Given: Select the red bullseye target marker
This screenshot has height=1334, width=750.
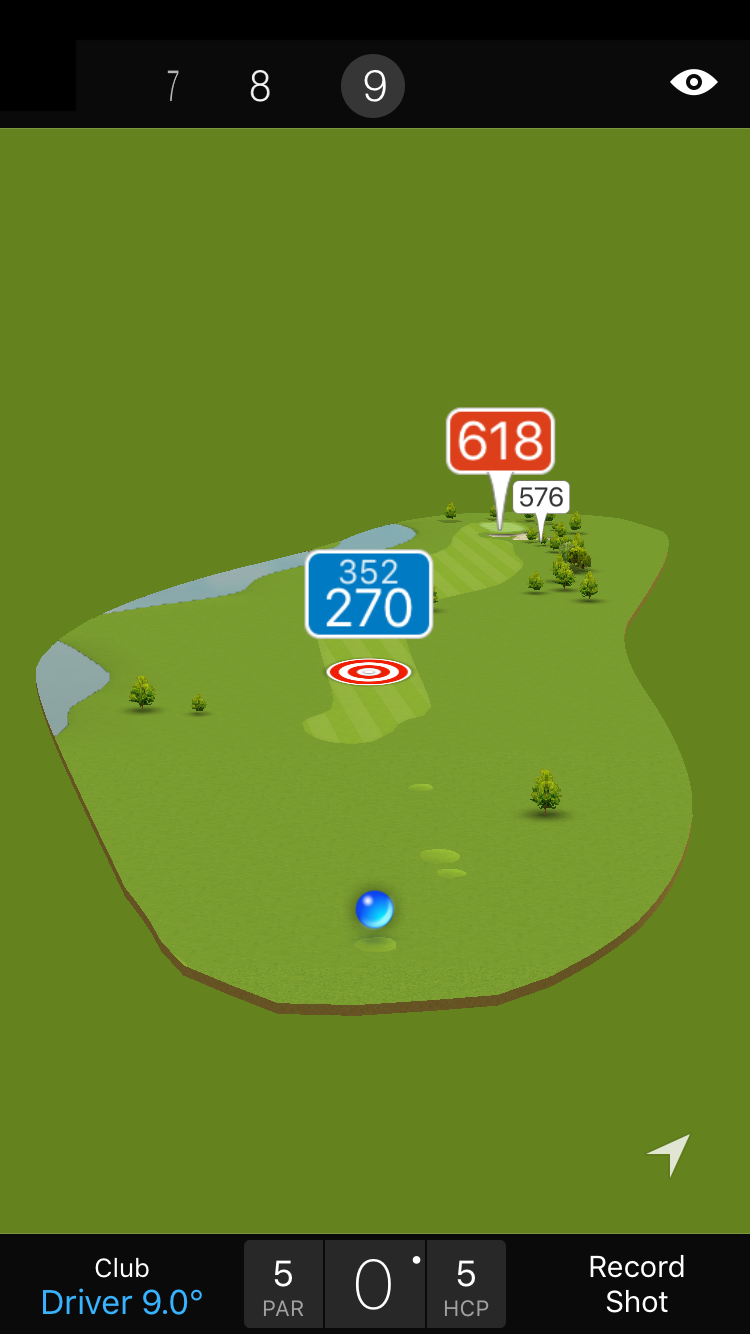Looking at the screenshot, I should click(369, 672).
